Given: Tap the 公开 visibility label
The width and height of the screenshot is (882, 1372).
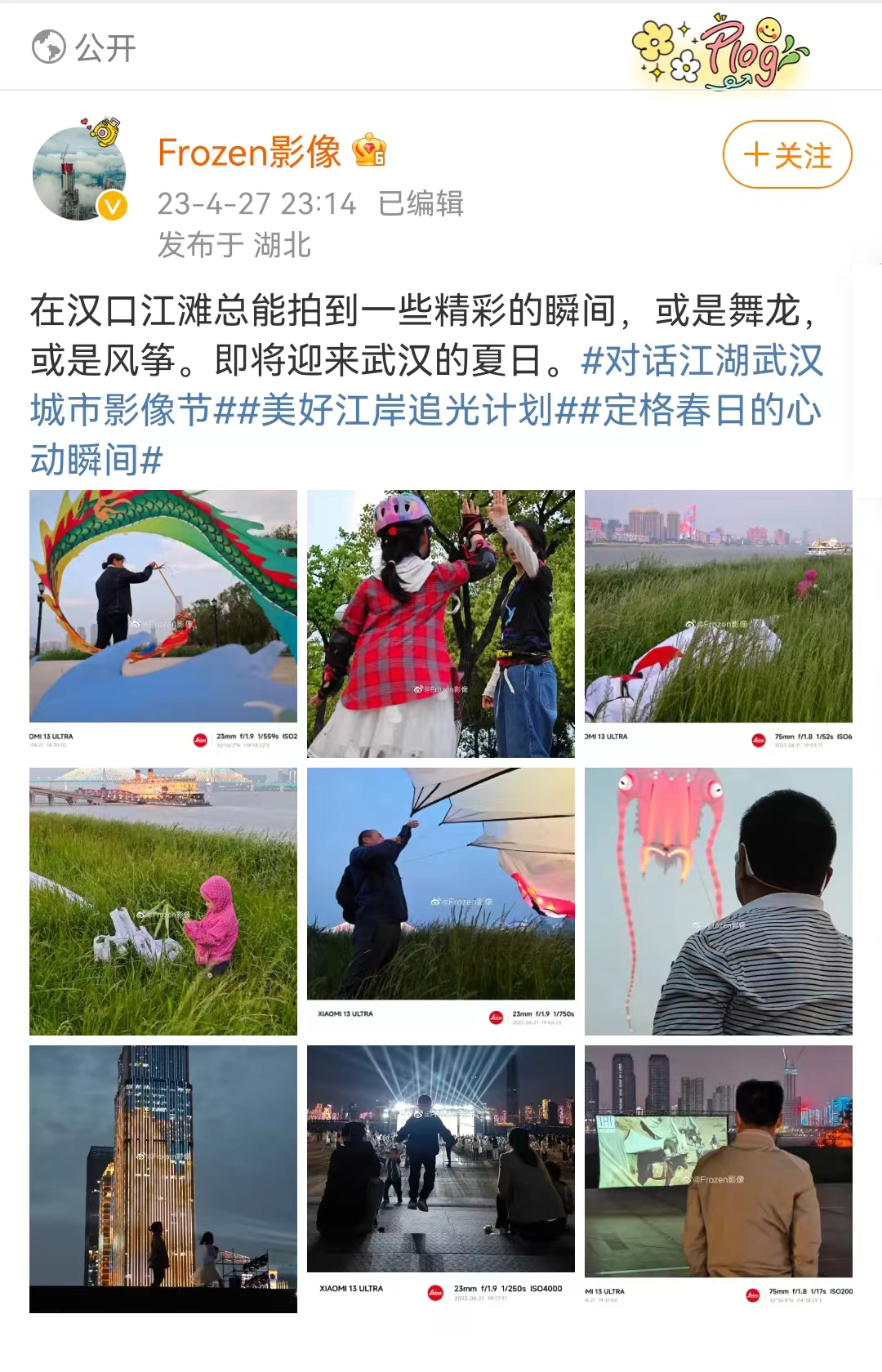Looking at the screenshot, I should [84, 47].
